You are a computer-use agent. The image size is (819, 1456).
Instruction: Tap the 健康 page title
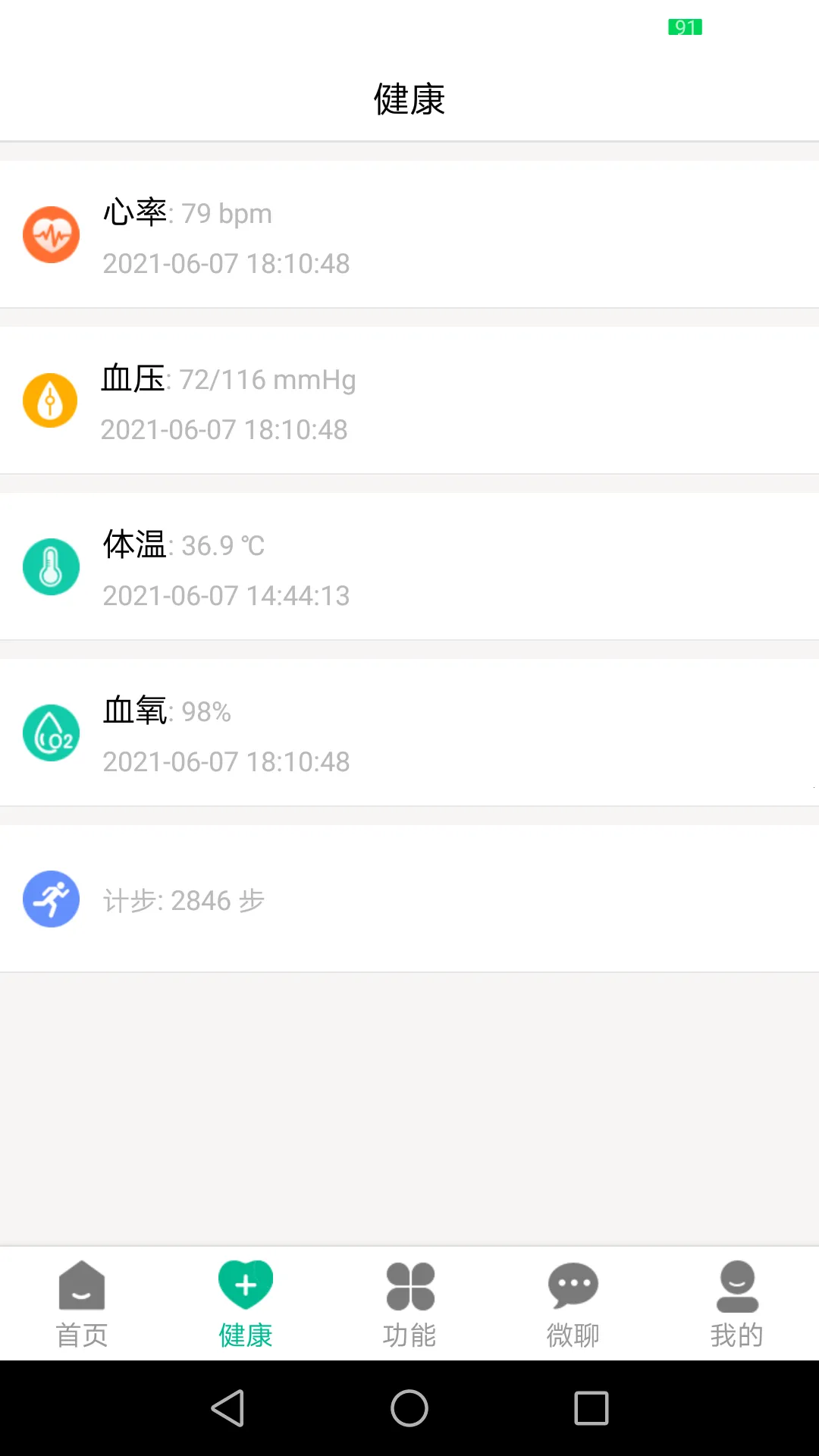pos(409,99)
